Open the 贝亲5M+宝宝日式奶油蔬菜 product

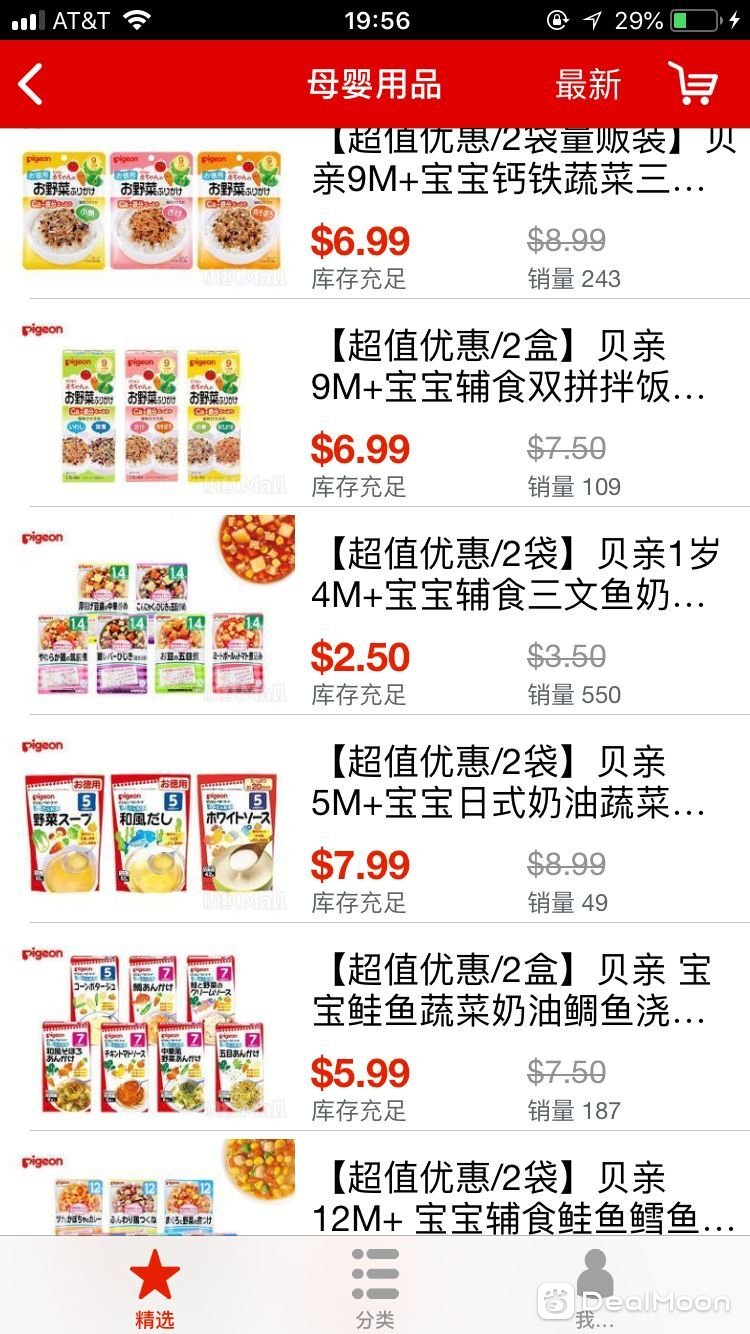[508, 783]
